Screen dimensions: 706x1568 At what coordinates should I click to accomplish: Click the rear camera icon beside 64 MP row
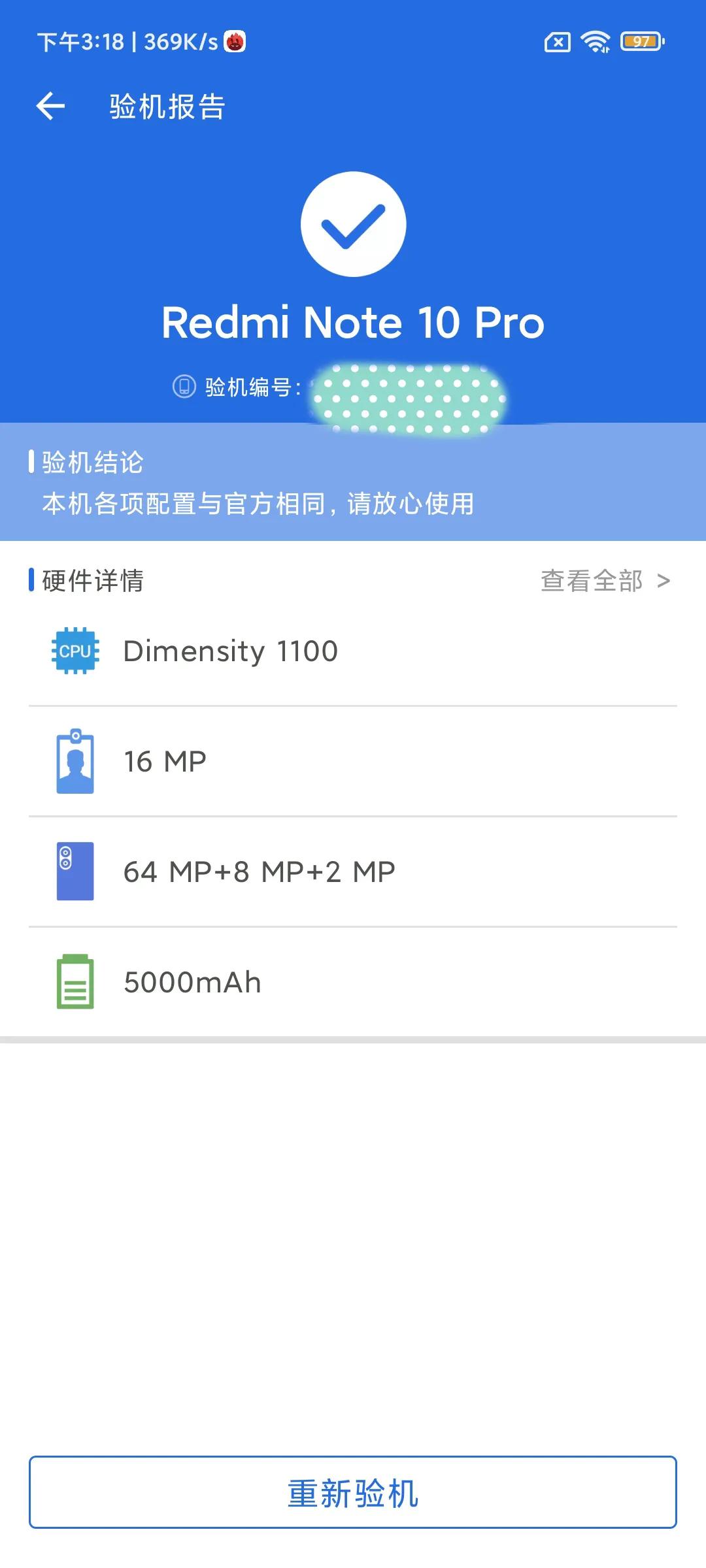pyautogui.click(x=74, y=870)
